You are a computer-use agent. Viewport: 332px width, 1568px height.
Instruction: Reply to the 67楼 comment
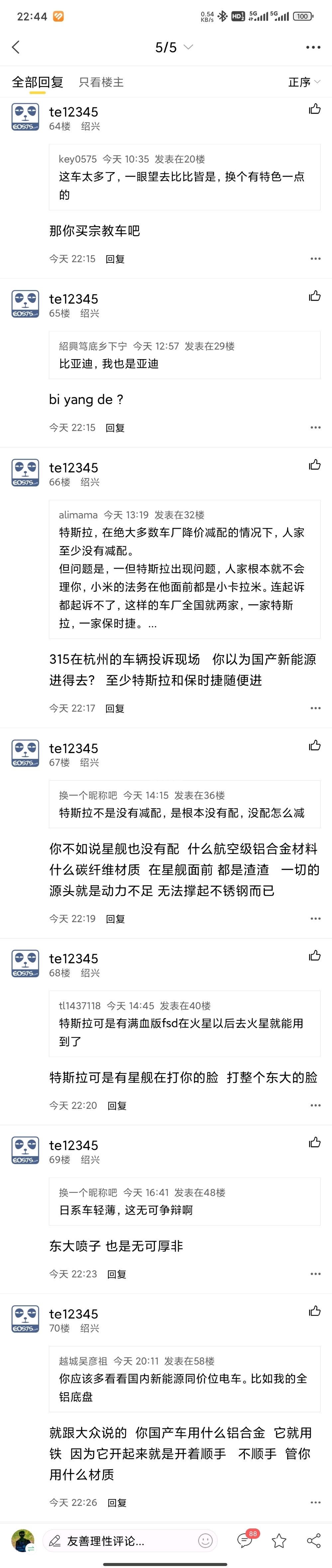pyautogui.click(x=115, y=919)
